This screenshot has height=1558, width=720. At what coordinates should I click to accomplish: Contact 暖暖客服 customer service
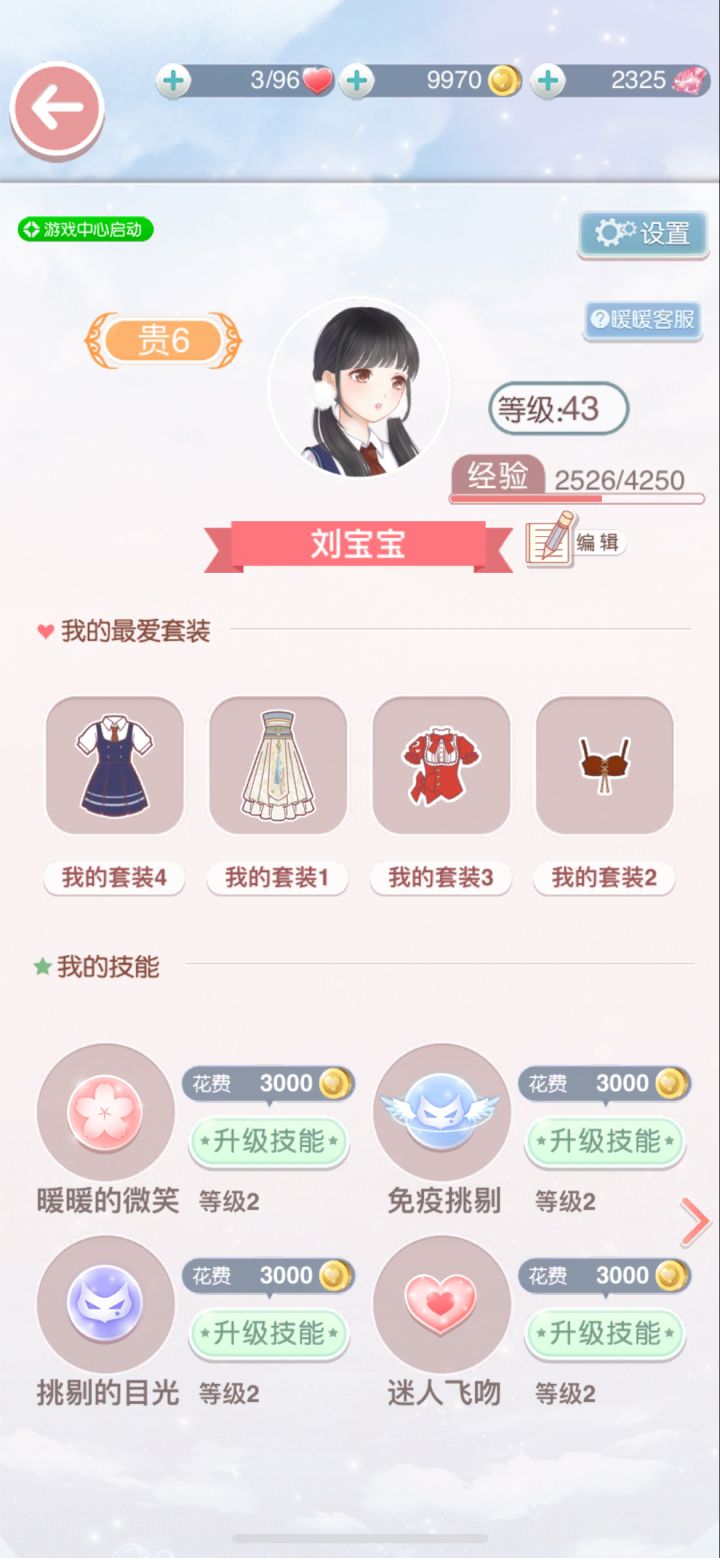point(641,318)
